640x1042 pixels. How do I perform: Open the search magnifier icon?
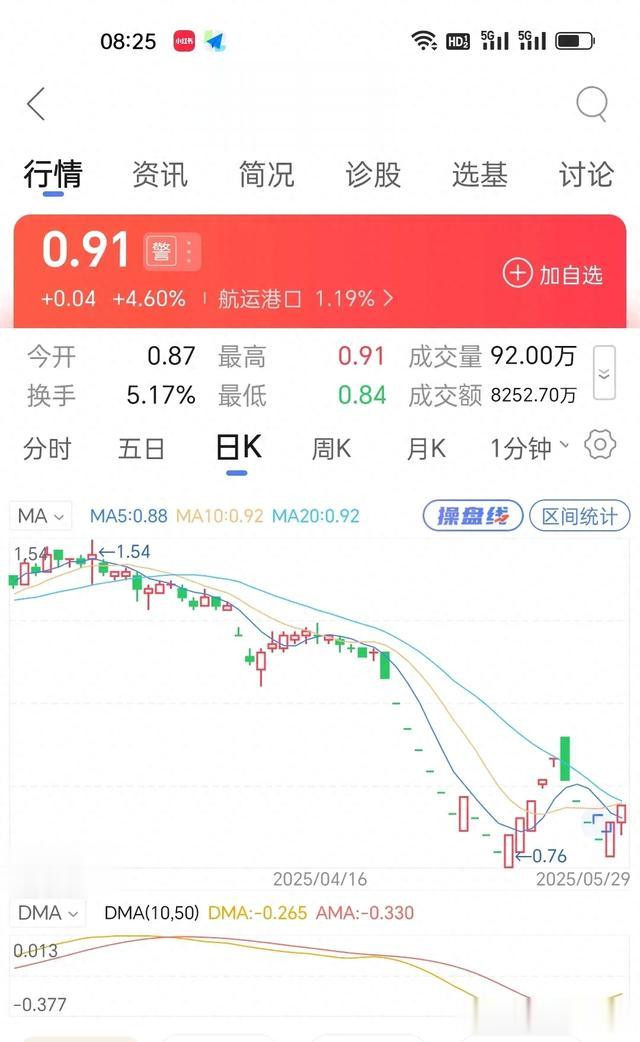pos(591,104)
